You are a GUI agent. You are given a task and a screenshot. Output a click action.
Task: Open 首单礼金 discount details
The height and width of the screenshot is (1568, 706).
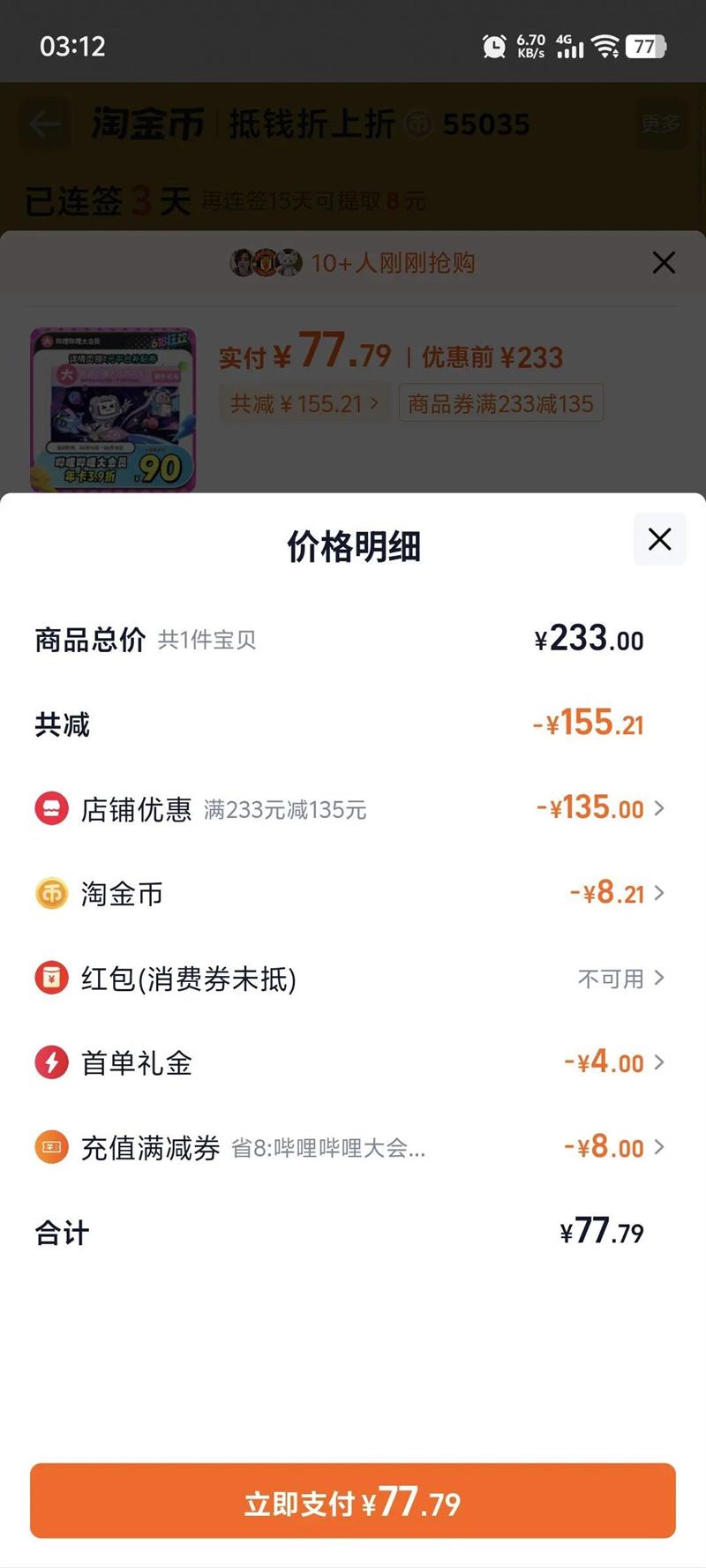[612, 1062]
